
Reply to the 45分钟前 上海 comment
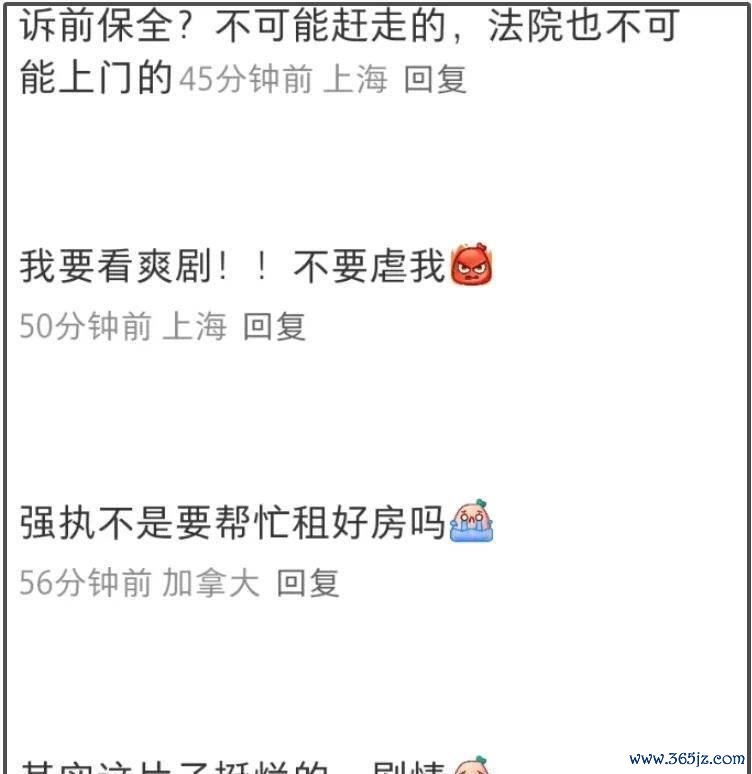(435, 80)
